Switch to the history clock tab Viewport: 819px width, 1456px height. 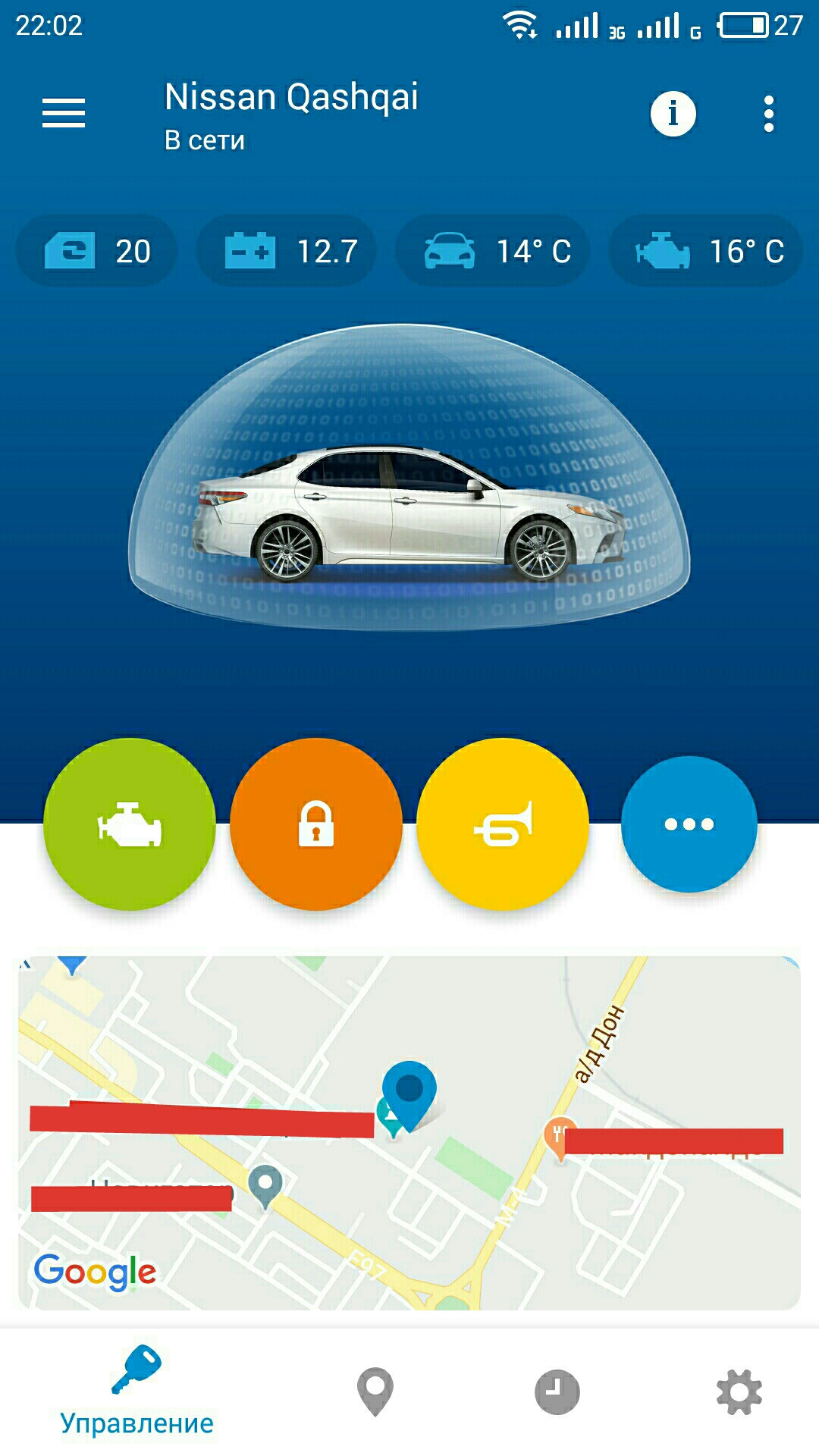[557, 1392]
